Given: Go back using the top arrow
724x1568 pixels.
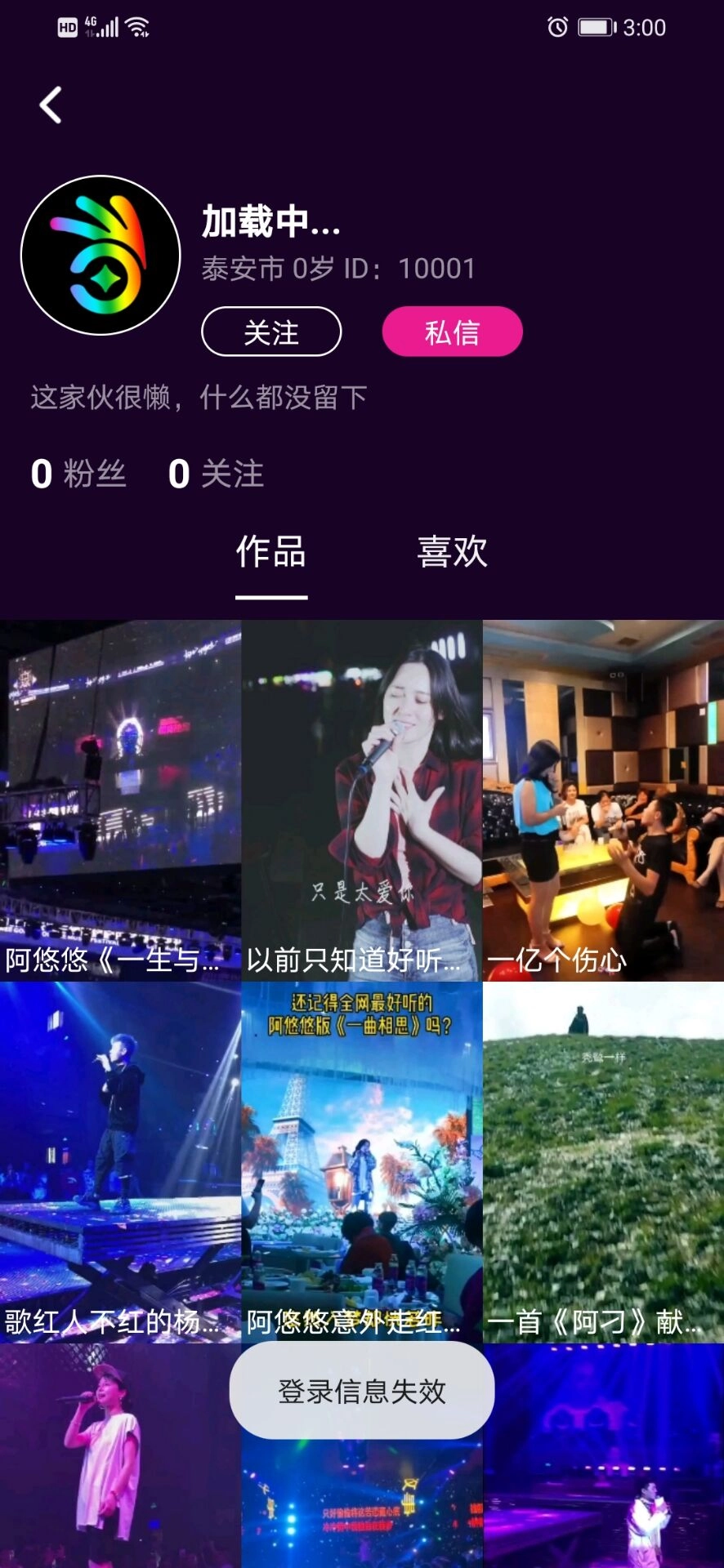Looking at the screenshot, I should click(51, 105).
